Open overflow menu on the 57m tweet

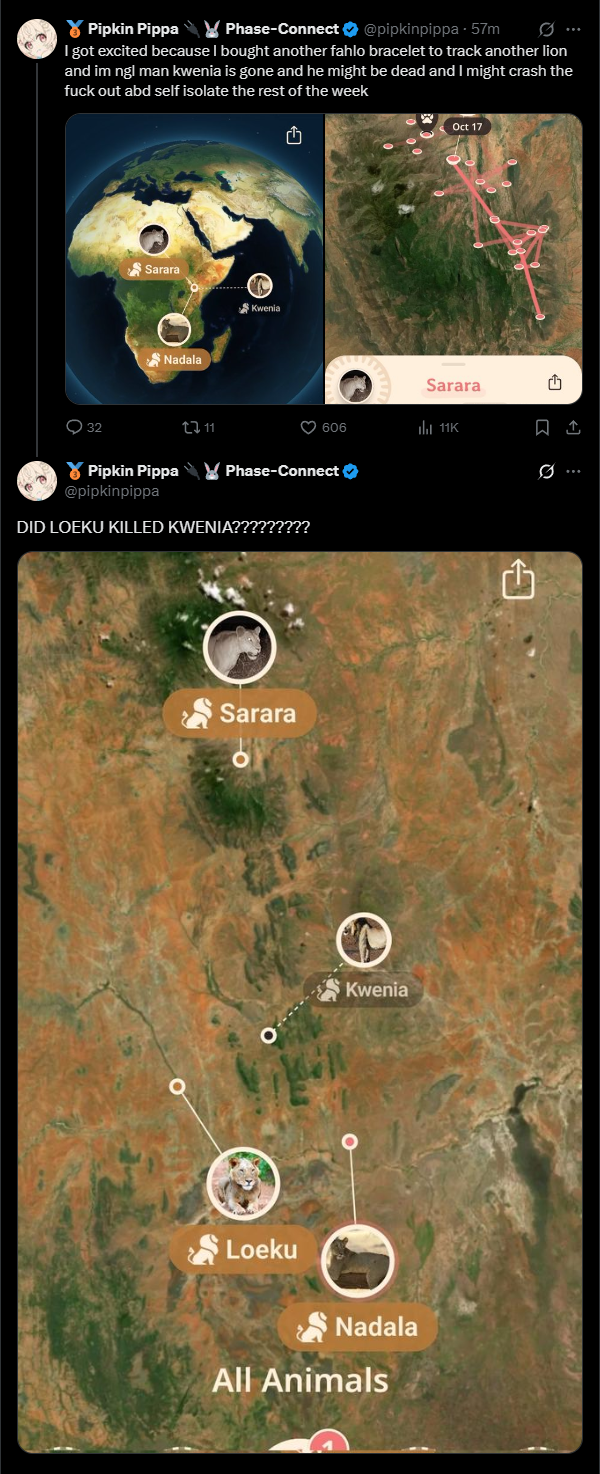573,29
